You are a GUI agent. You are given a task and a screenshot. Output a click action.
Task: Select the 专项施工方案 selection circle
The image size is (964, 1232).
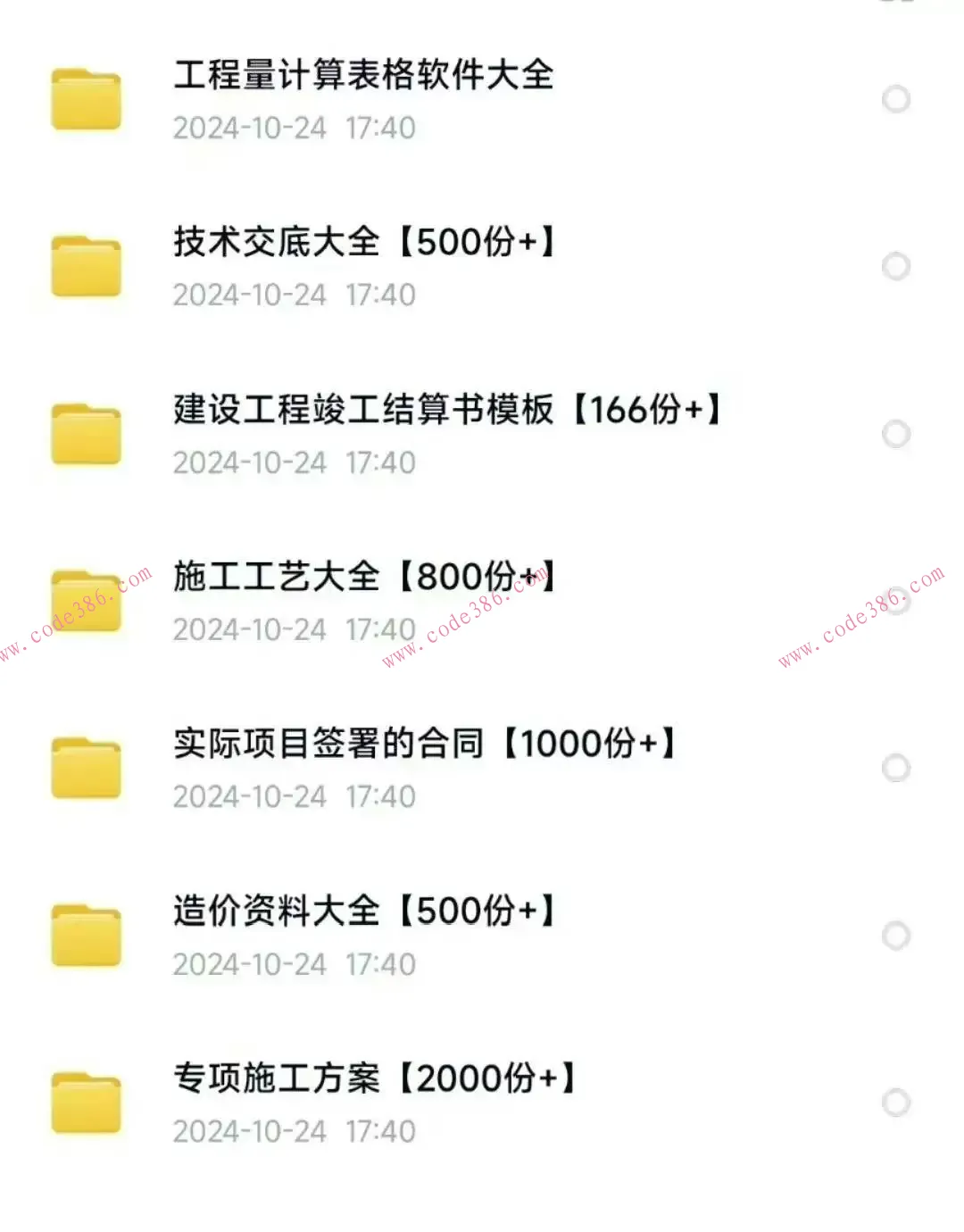895,1102
